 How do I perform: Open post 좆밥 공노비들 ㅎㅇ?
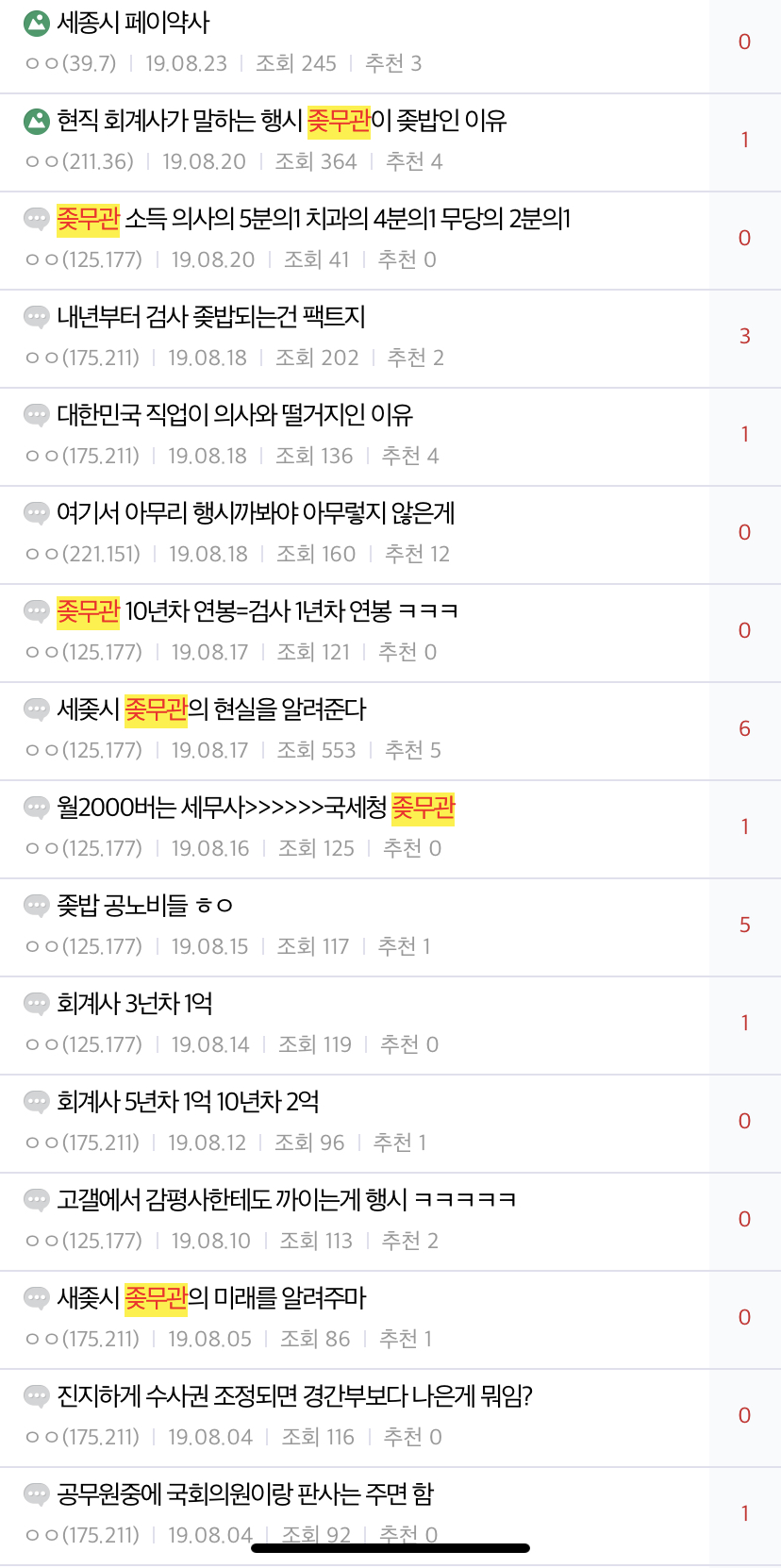click(x=144, y=906)
